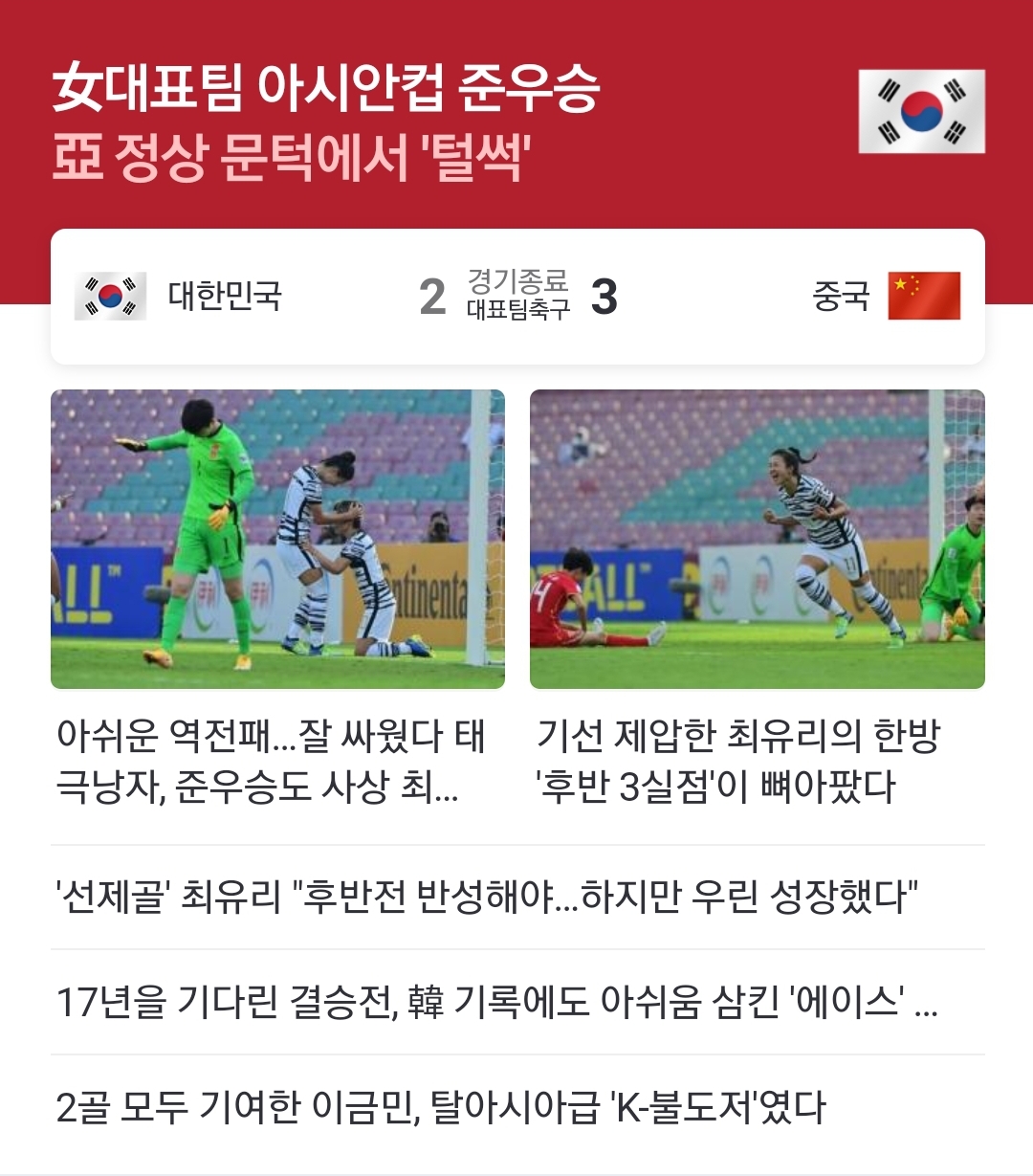Open '2골 모두 기여한 이금민' article
Image resolution: width=1033 pixels, height=1176 pixels.
click(x=440, y=1107)
